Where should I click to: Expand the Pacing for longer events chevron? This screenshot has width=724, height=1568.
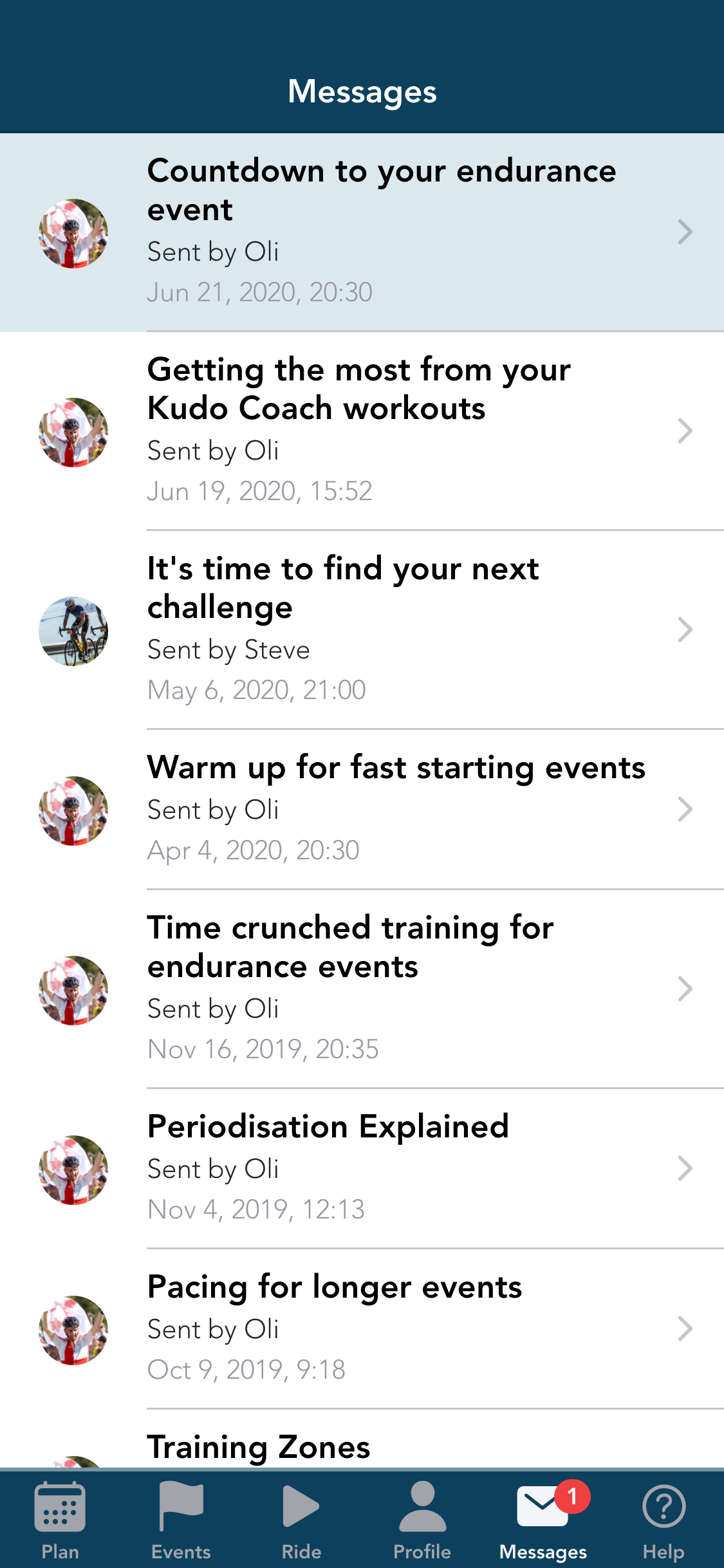(686, 1328)
